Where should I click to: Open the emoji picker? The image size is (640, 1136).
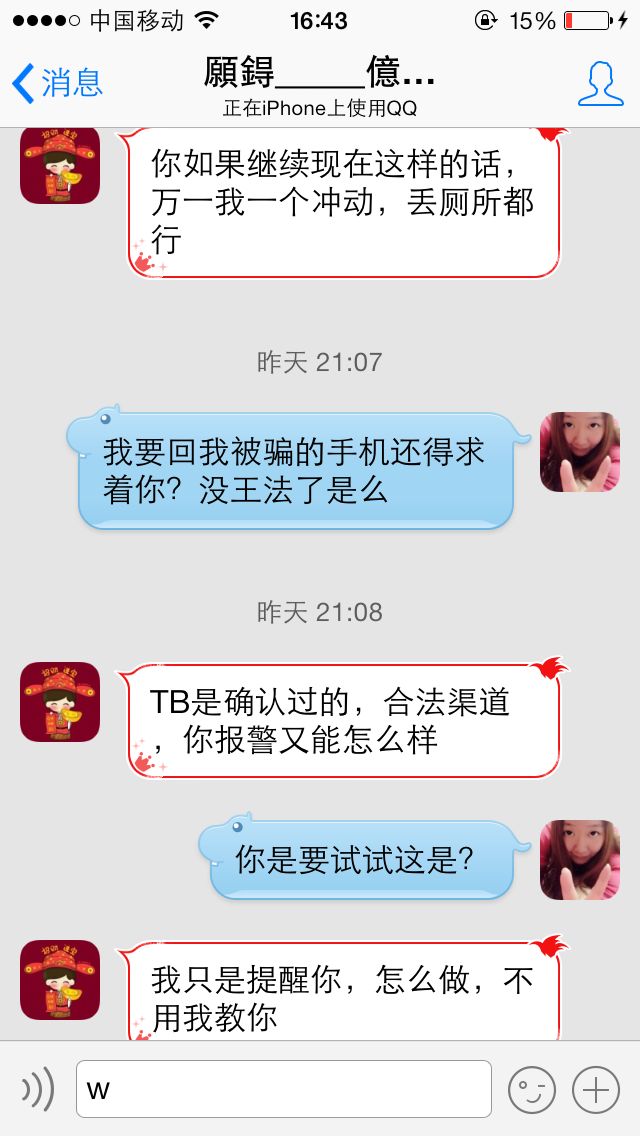point(531,1089)
